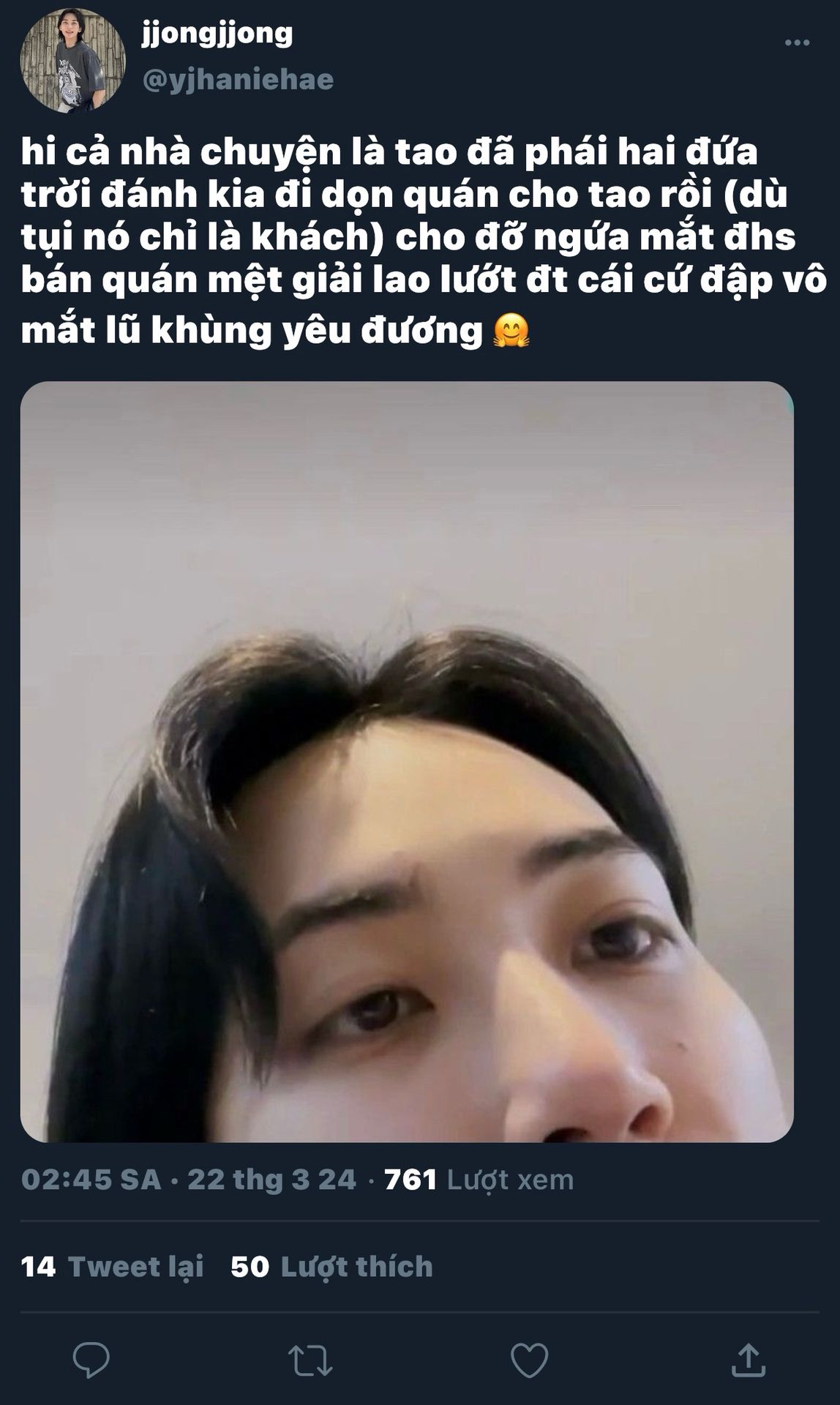
Task: Open the @yjhaniehae profile handle
Action: (238, 79)
